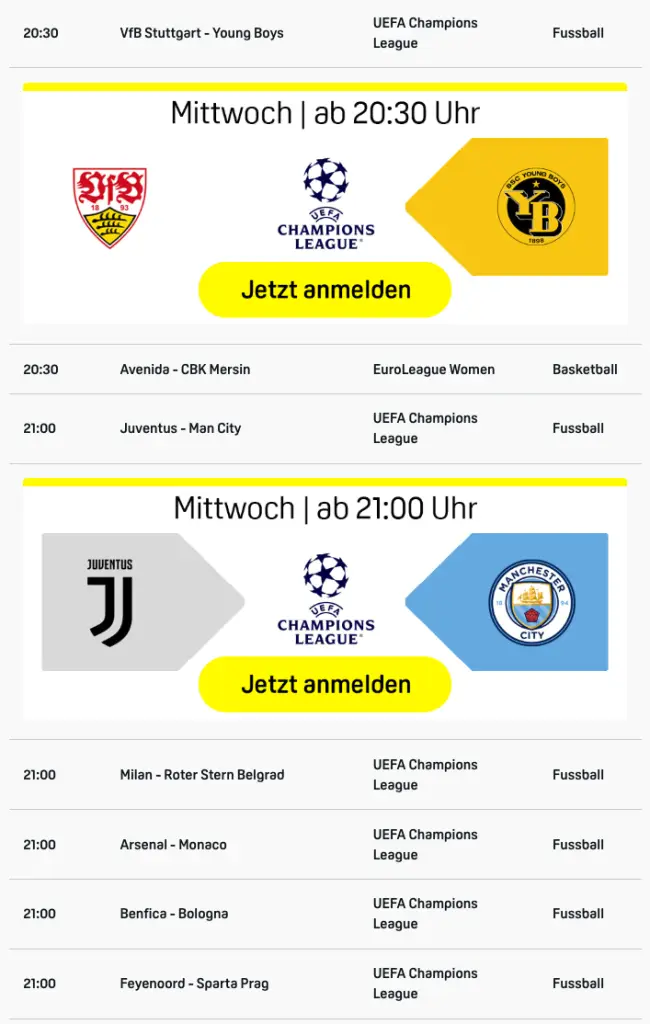This screenshot has width=650, height=1024.
Task: Tap Jetzt anmelden under the Stuttgart match banner
Action: click(325, 290)
